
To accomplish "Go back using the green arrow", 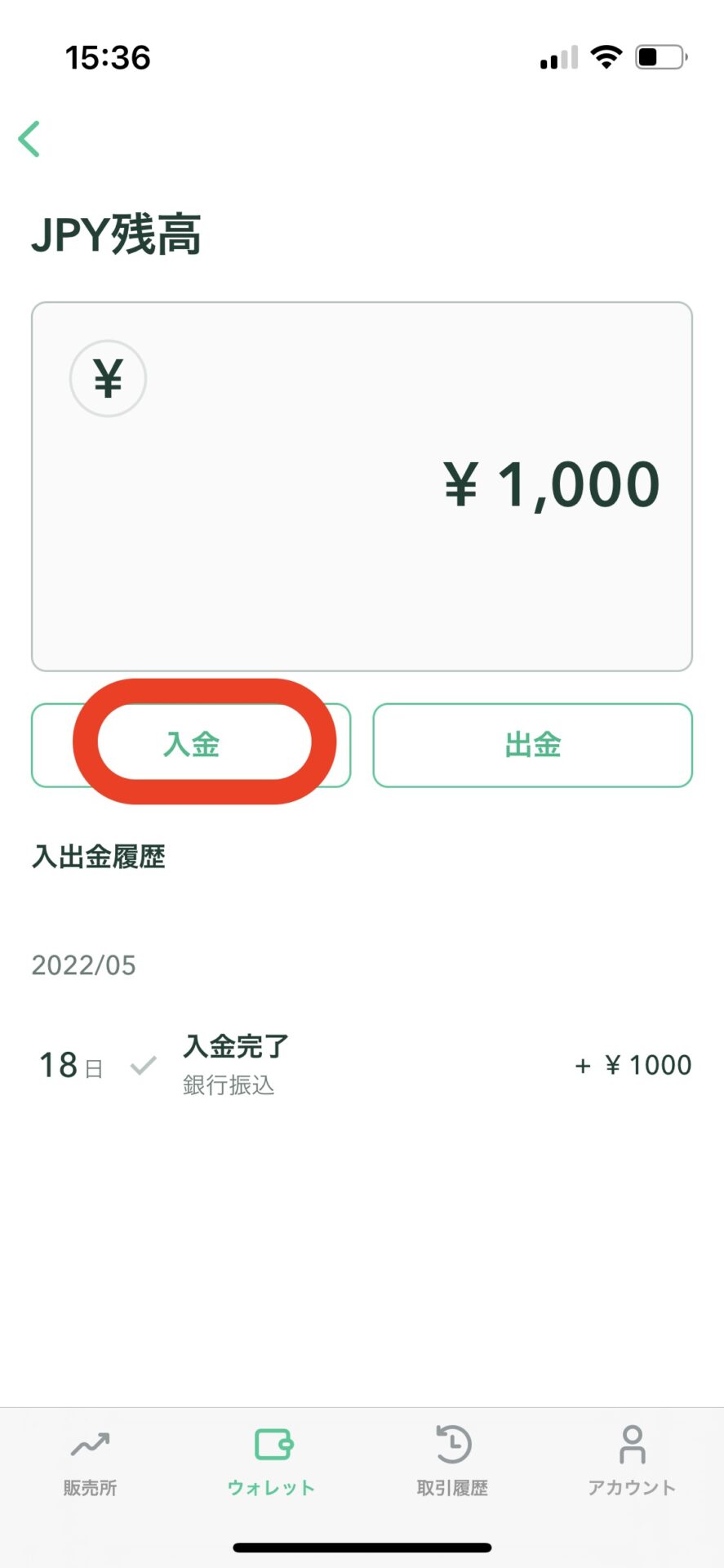I will tap(29, 139).
